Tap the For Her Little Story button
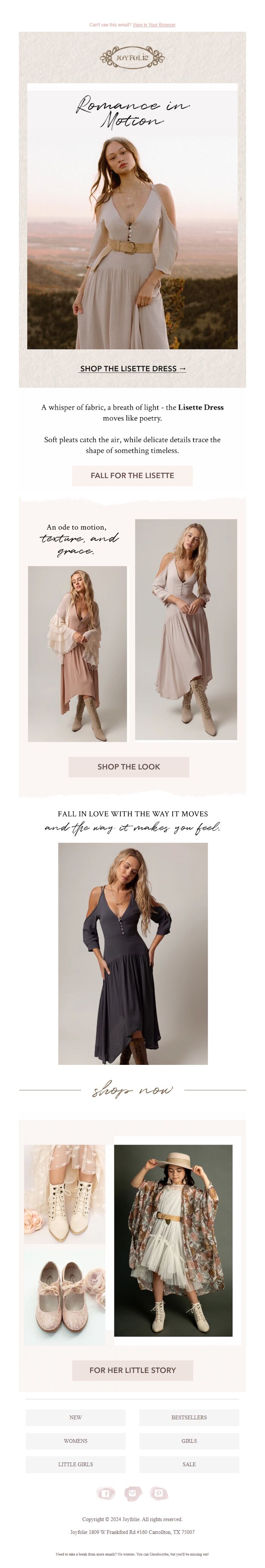The width and height of the screenshot is (265, 1568). (132, 1370)
